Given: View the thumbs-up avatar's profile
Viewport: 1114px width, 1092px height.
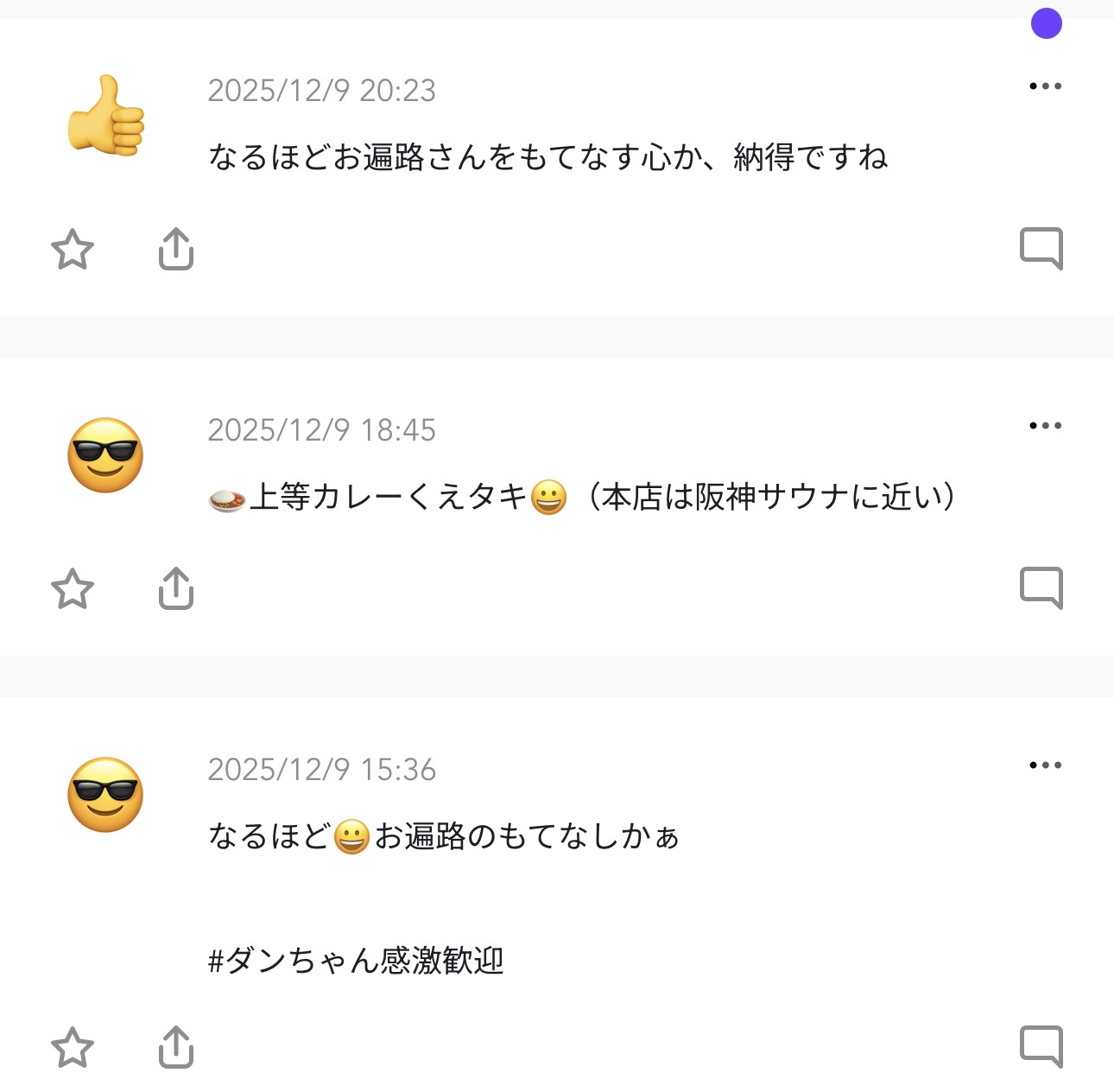Looking at the screenshot, I should click(x=105, y=116).
